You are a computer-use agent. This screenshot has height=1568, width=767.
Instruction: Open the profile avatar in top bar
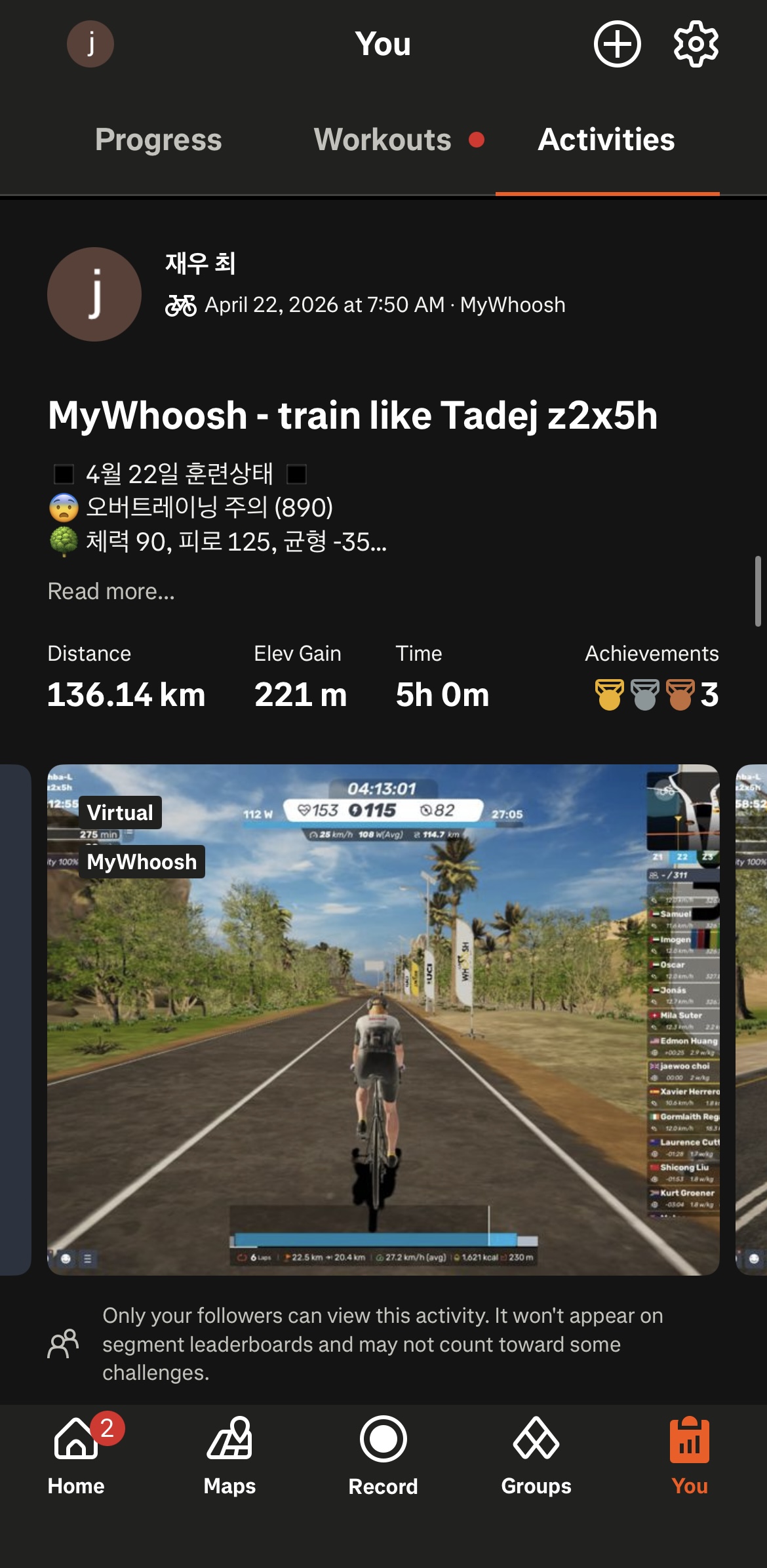click(90, 44)
